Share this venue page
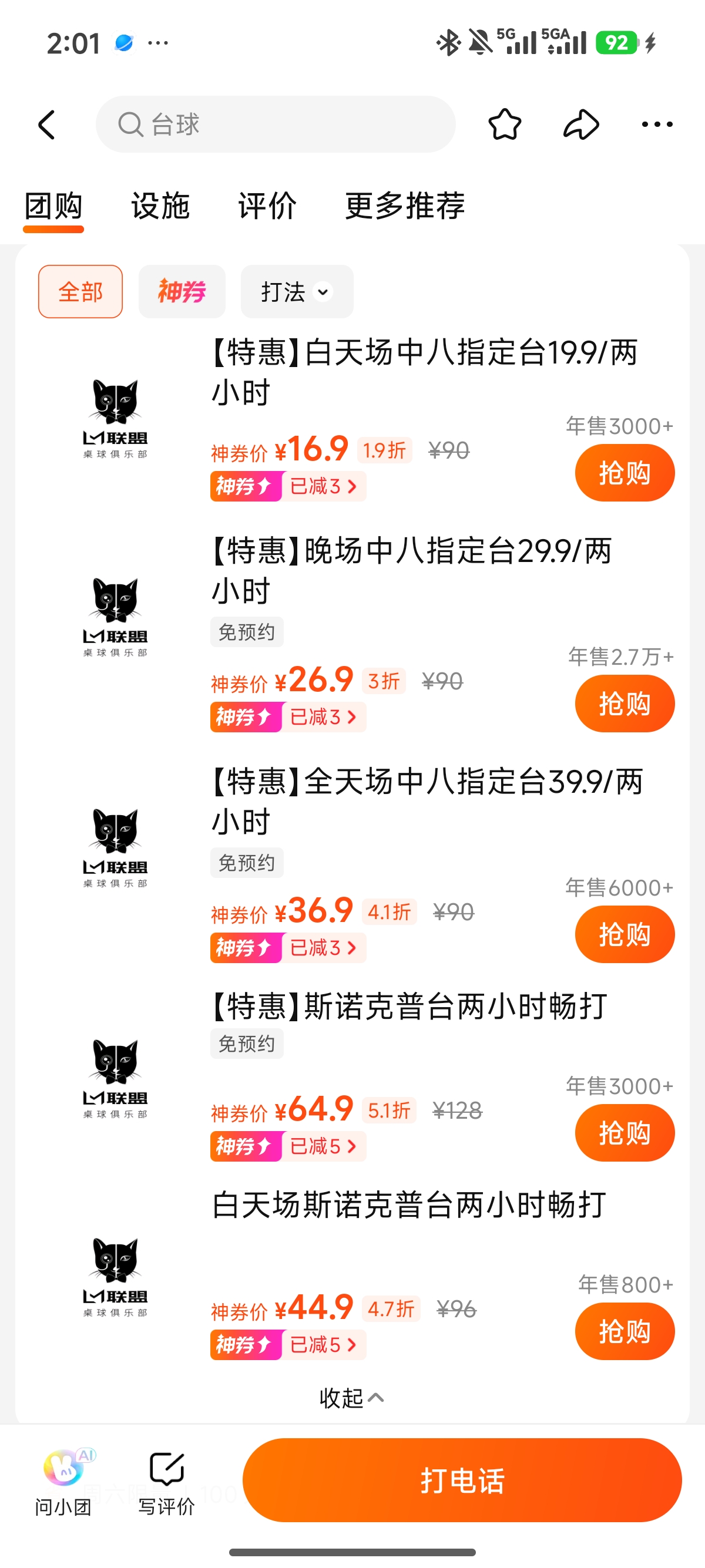The height and width of the screenshot is (1568, 705). 582,125
